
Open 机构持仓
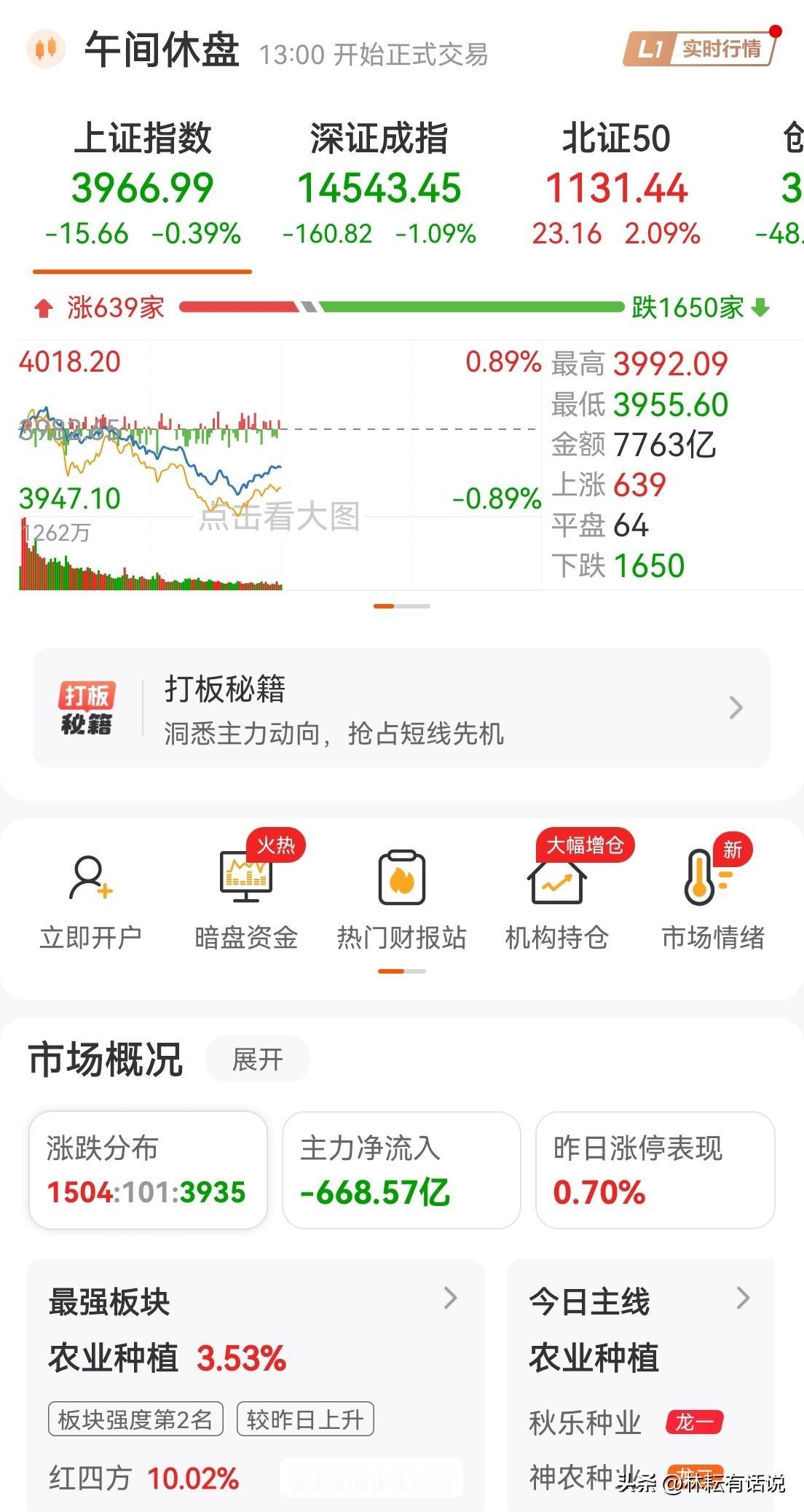[x=557, y=901]
